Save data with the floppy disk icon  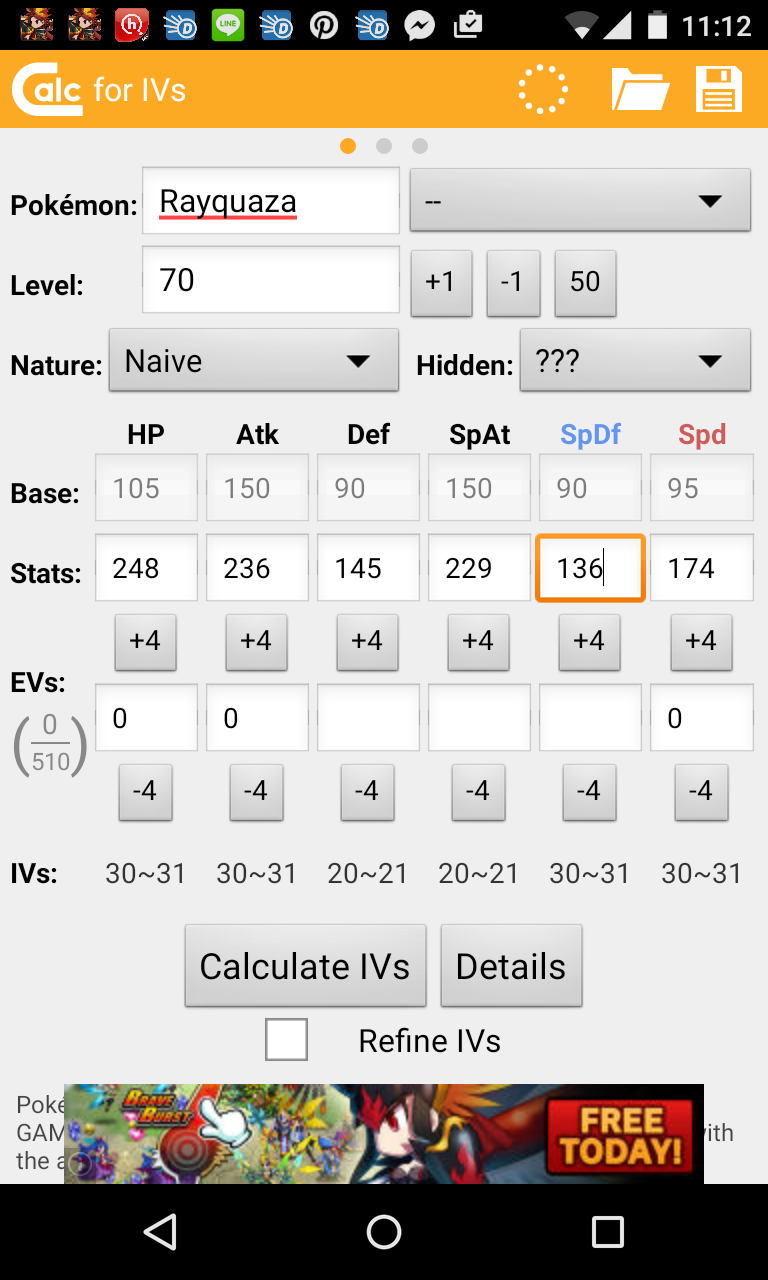click(719, 90)
